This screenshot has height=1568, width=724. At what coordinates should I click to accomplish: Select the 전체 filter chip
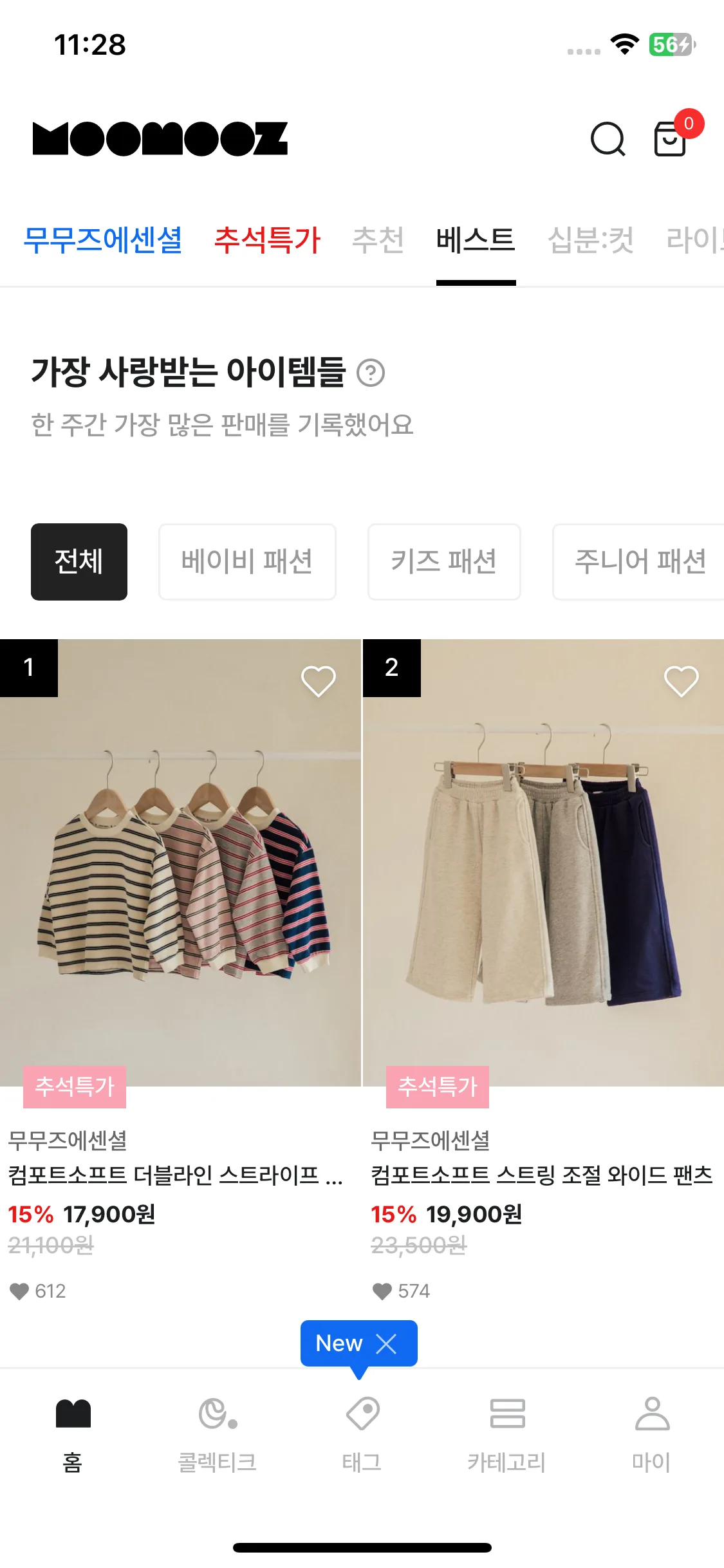pos(79,561)
